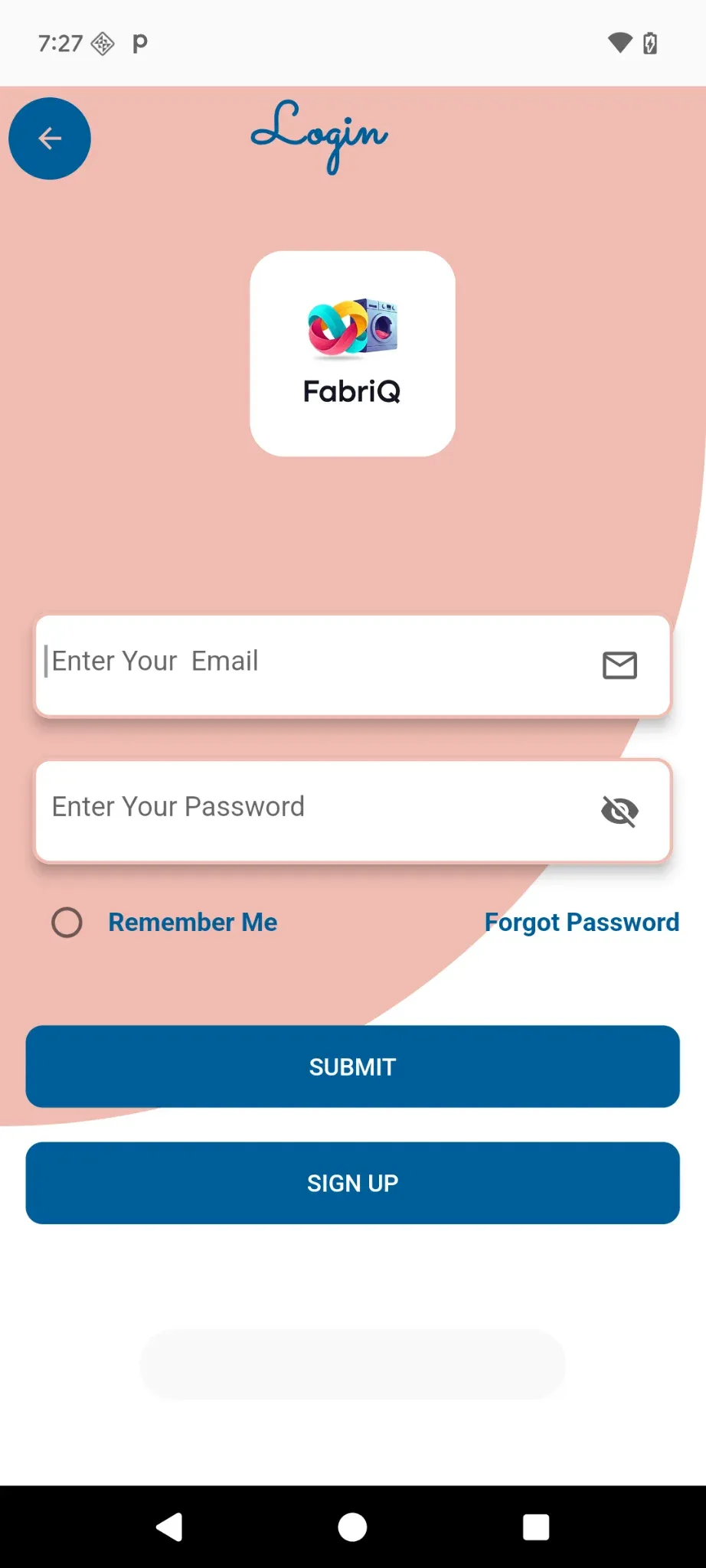Tap the SIGN UP button
Image resolution: width=706 pixels, height=1568 pixels.
(x=352, y=1183)
